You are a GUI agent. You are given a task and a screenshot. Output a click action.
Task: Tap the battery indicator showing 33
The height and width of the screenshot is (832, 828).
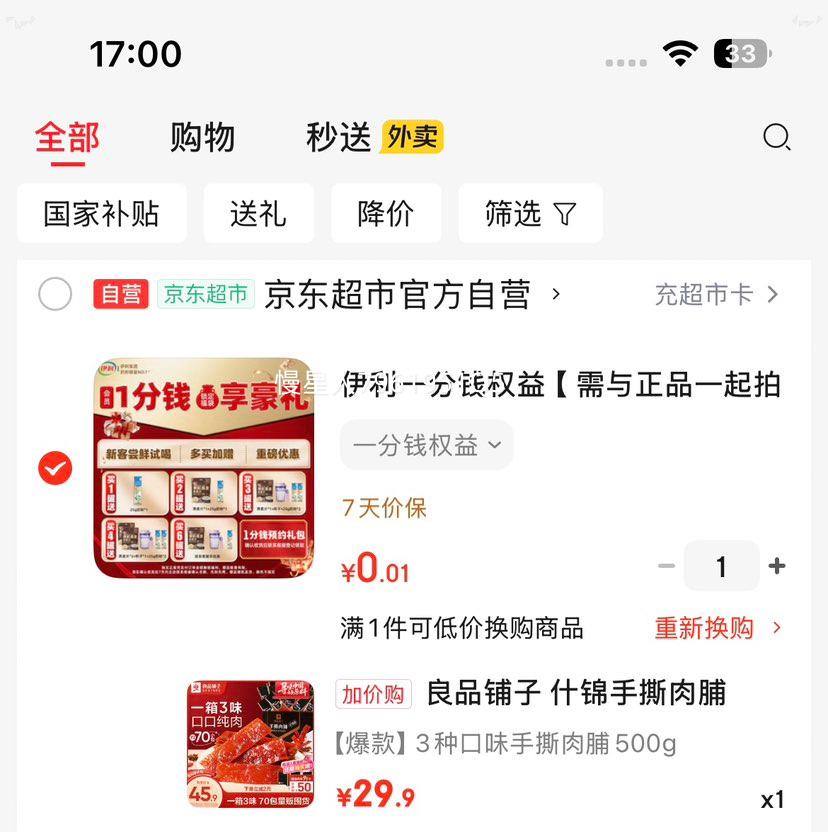(x=739, y=53)
